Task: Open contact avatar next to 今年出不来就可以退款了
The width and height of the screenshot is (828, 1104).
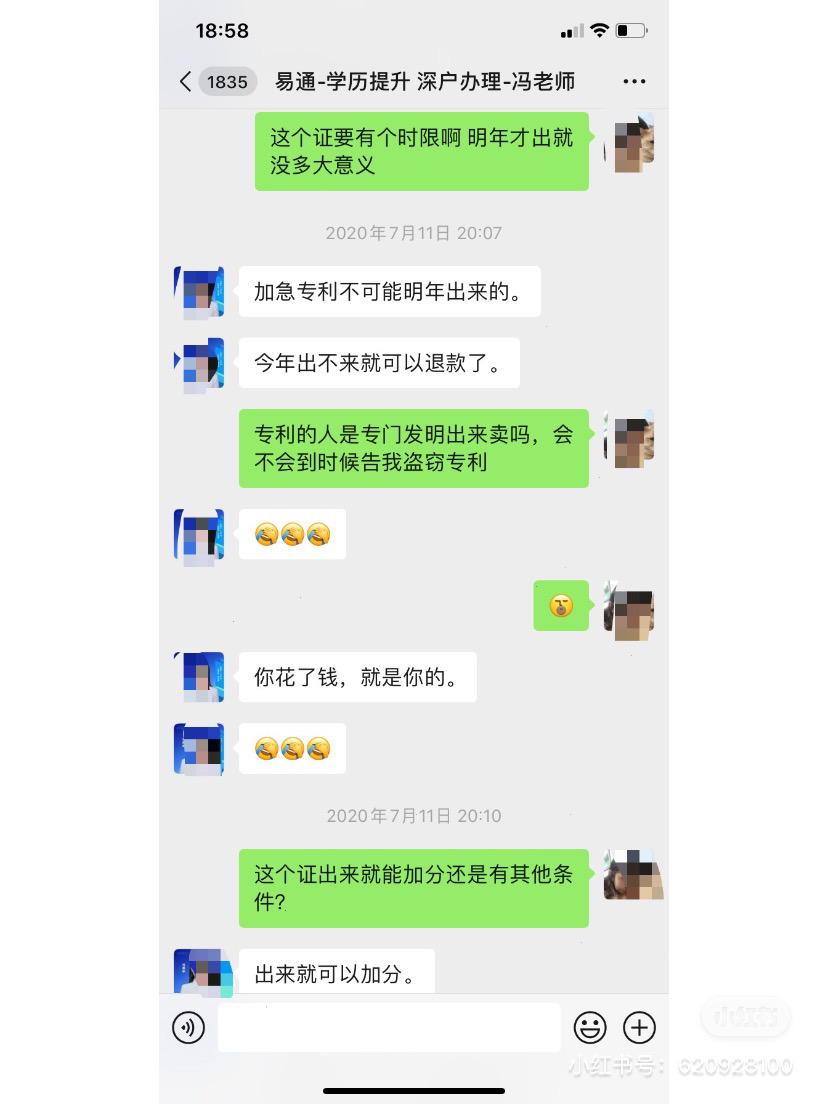Action: tap(199, 364)
